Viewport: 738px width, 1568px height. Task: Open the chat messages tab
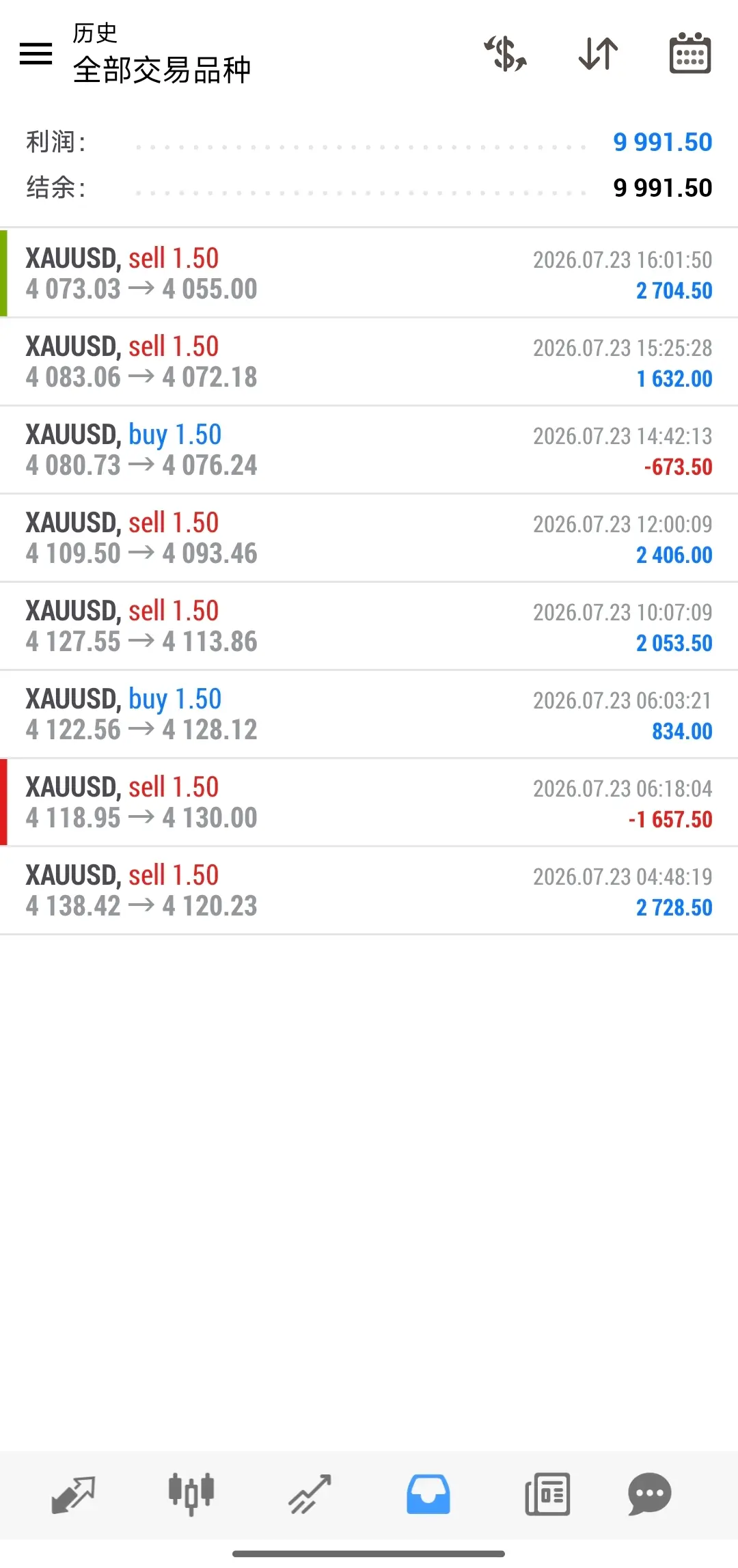pyautogui.click(x=649, y=1494)
